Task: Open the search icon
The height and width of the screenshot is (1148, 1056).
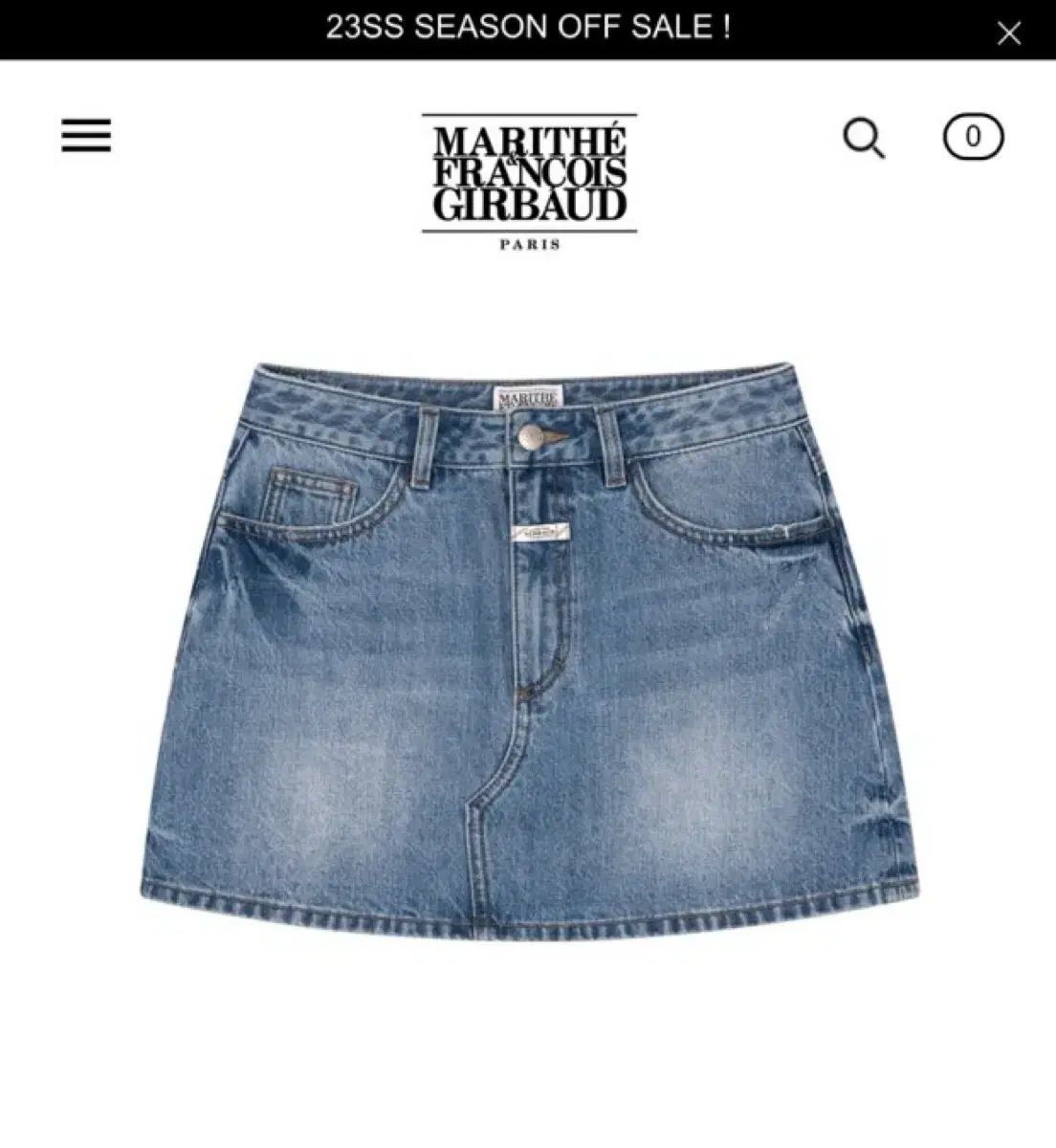Action: click(x=864, y=139)
